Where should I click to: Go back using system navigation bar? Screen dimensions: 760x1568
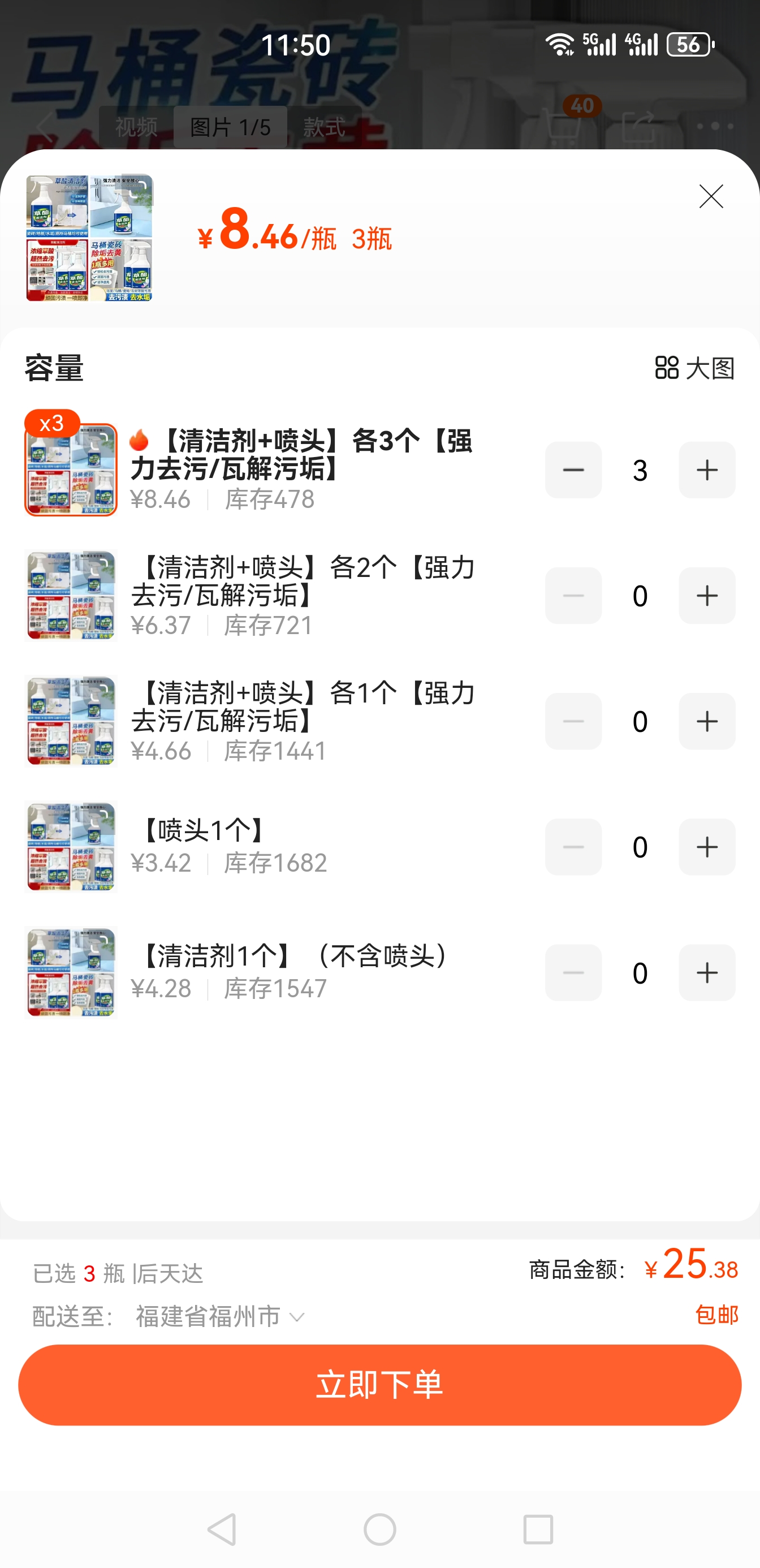[x=222, y=1529]
